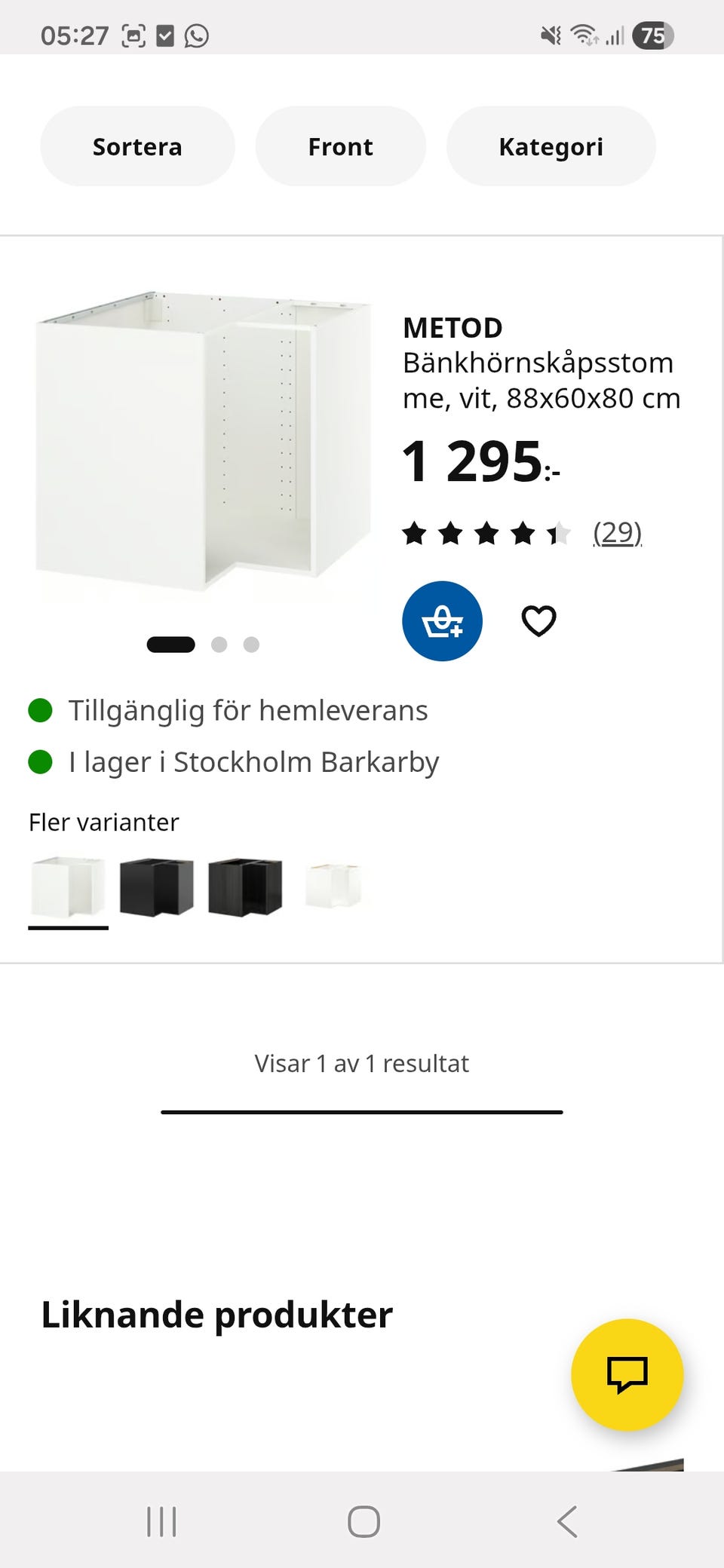This screenshot has width=724, height=1568.
Task: Open the Sortera sorting options
Action: click(137, 145)
